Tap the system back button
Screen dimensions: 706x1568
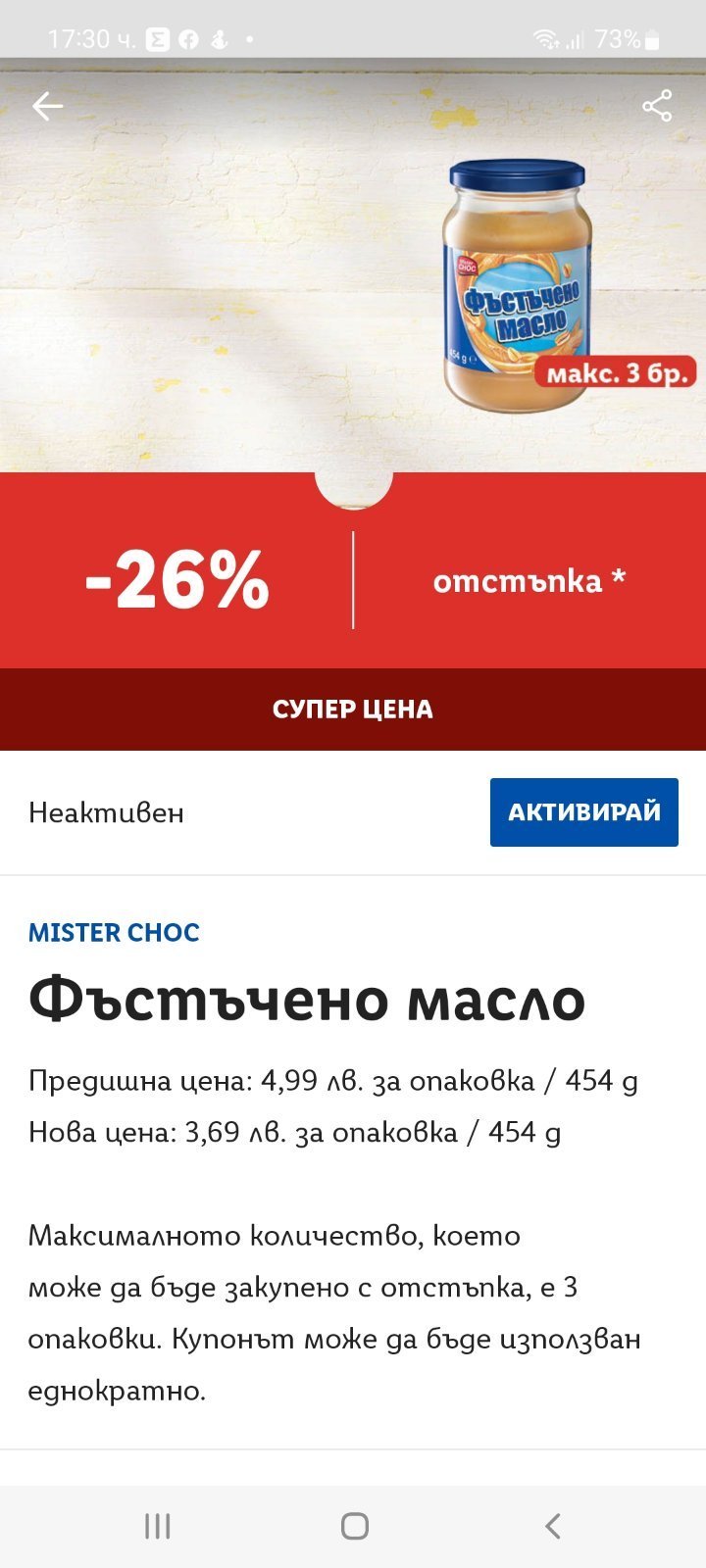coord(552,1526)
